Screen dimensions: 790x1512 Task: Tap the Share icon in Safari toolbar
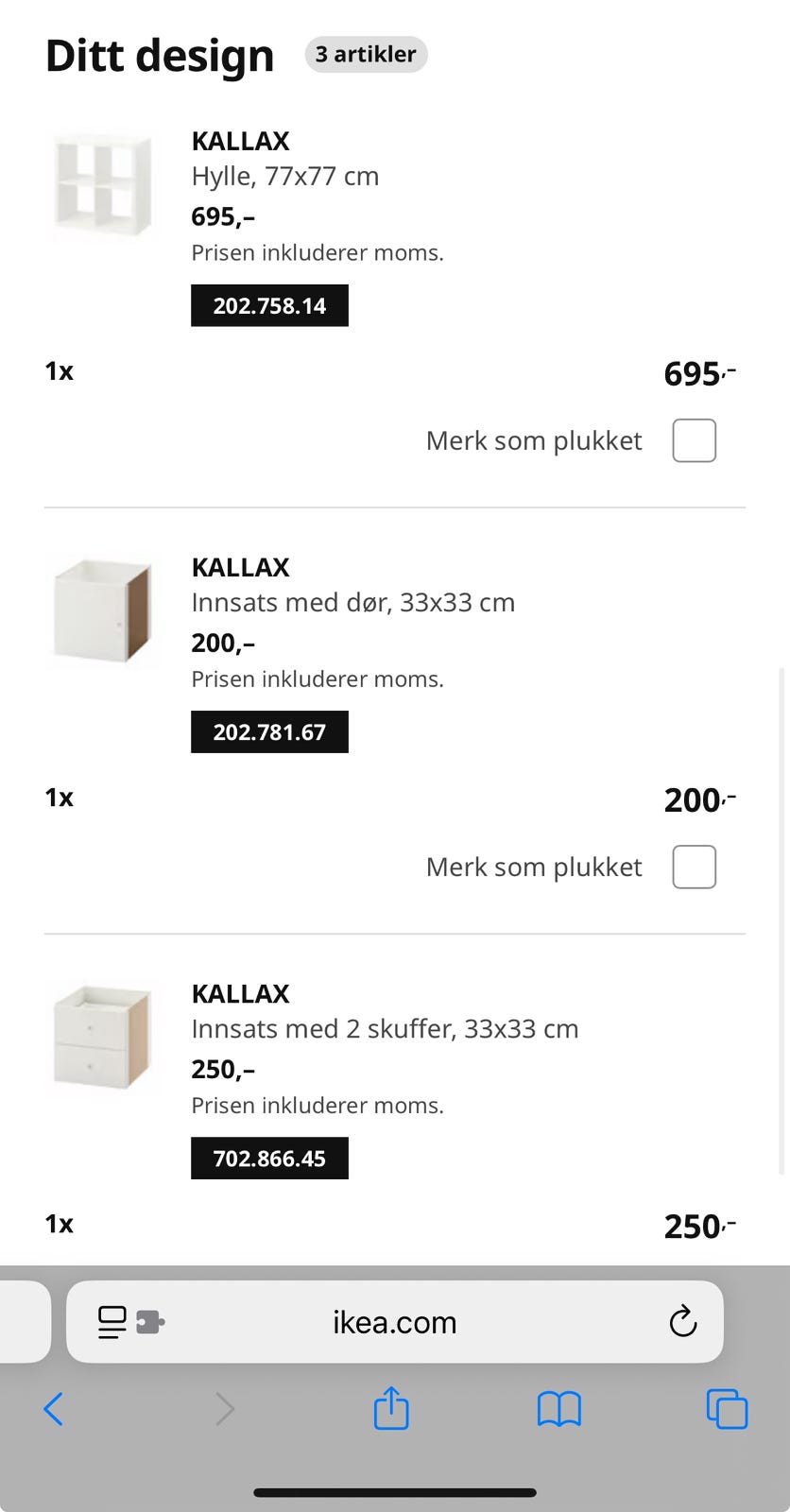(391, 1409)
